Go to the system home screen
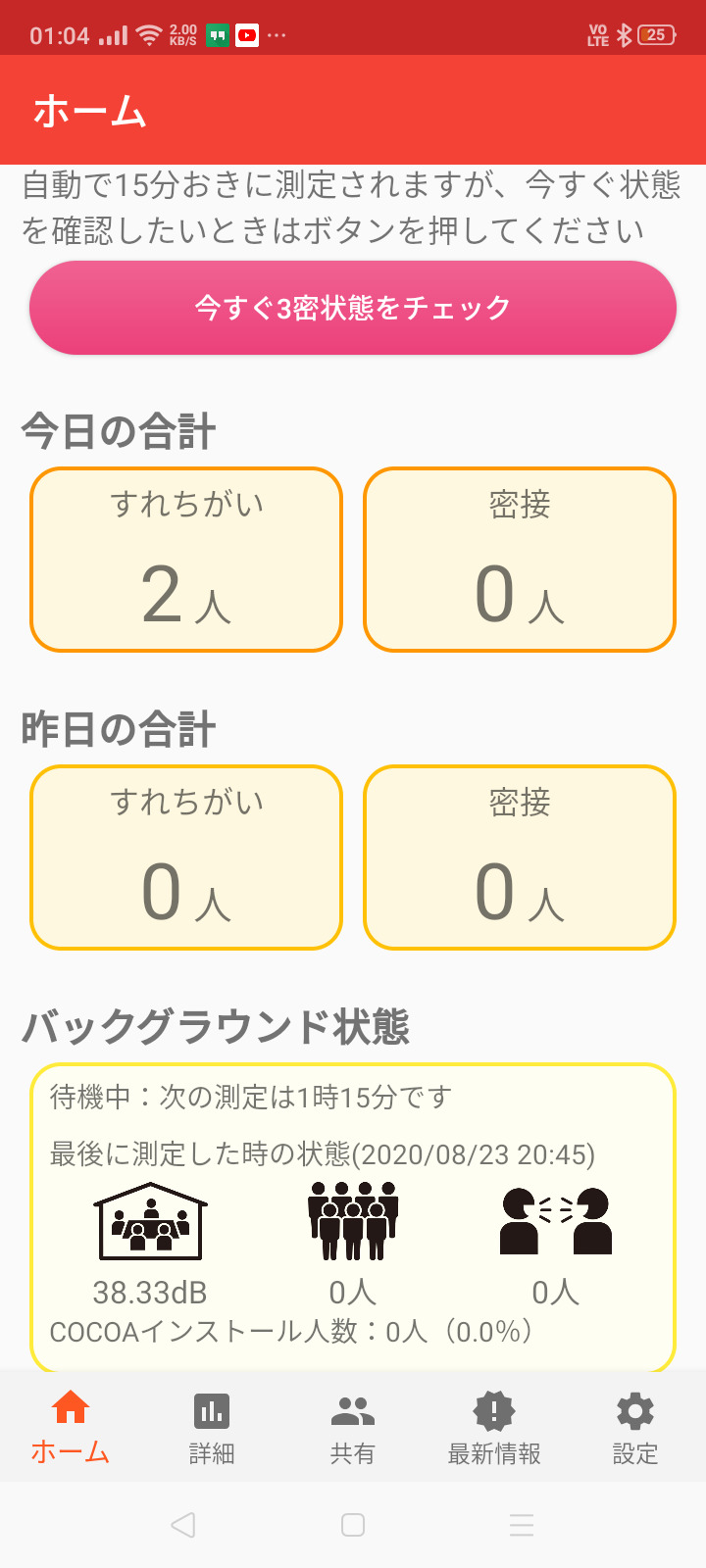This screenshot has width=706, height=1568. point(353,1525)
